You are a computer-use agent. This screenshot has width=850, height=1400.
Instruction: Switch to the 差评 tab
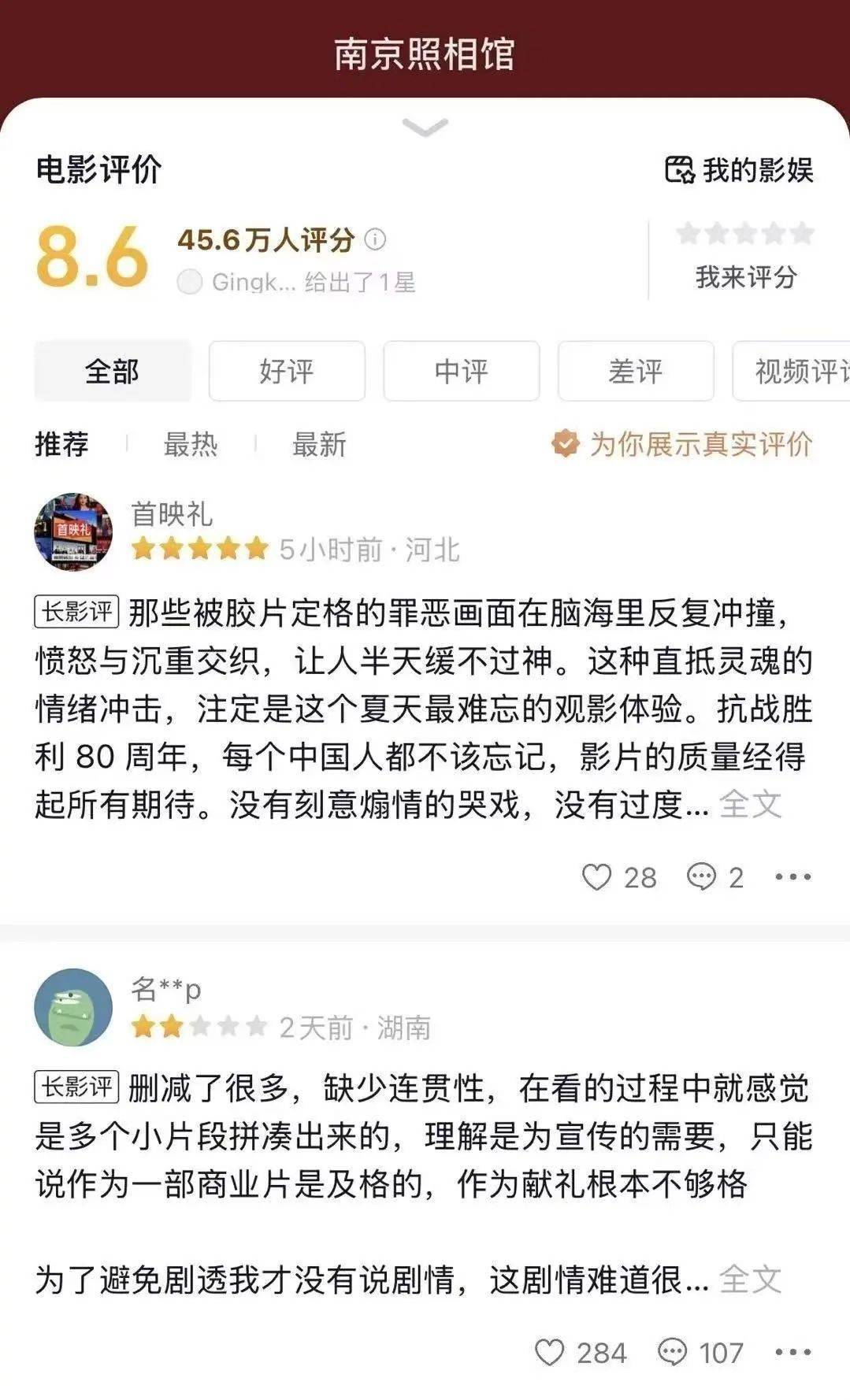point(634,370)
